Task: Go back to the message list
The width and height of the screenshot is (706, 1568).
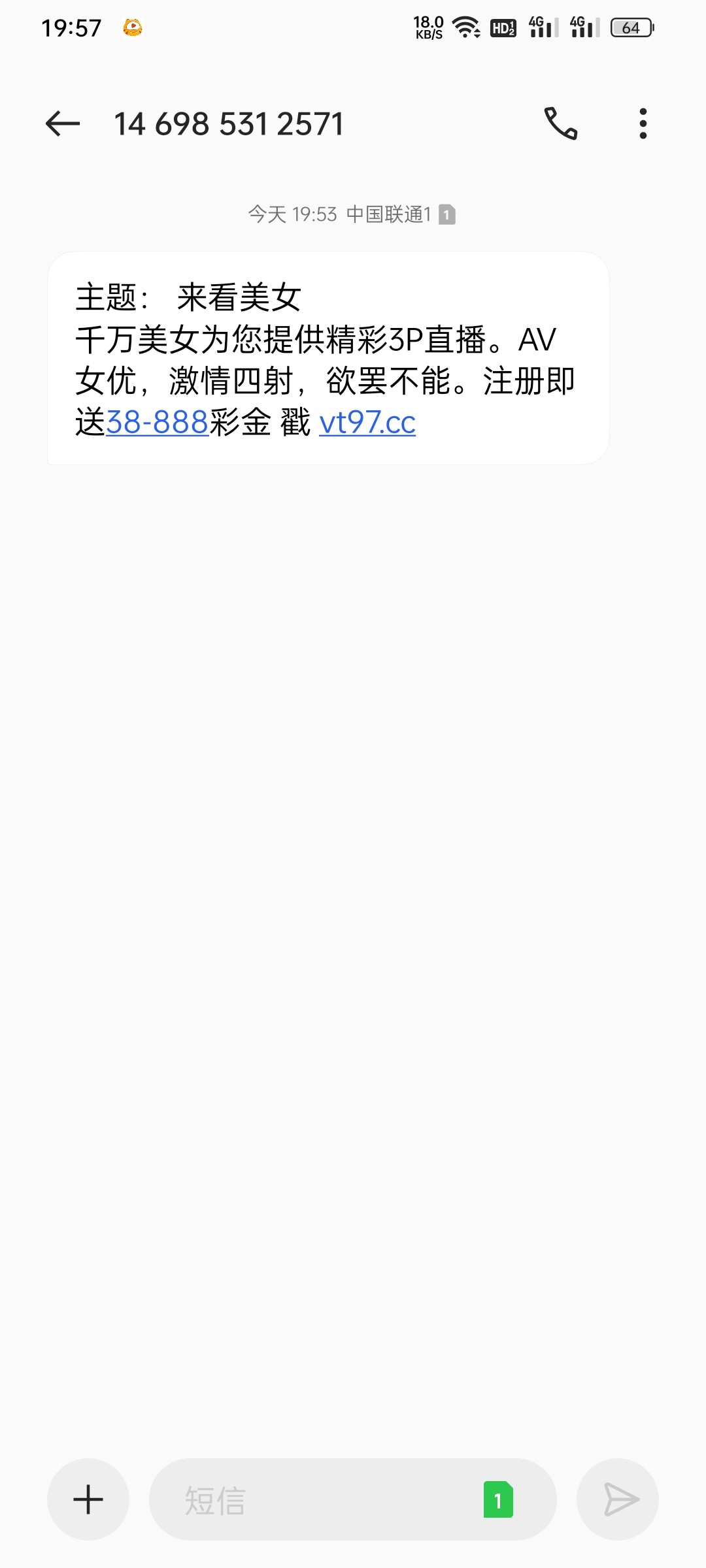Action: pyautogui.click(x=63, y=123)
